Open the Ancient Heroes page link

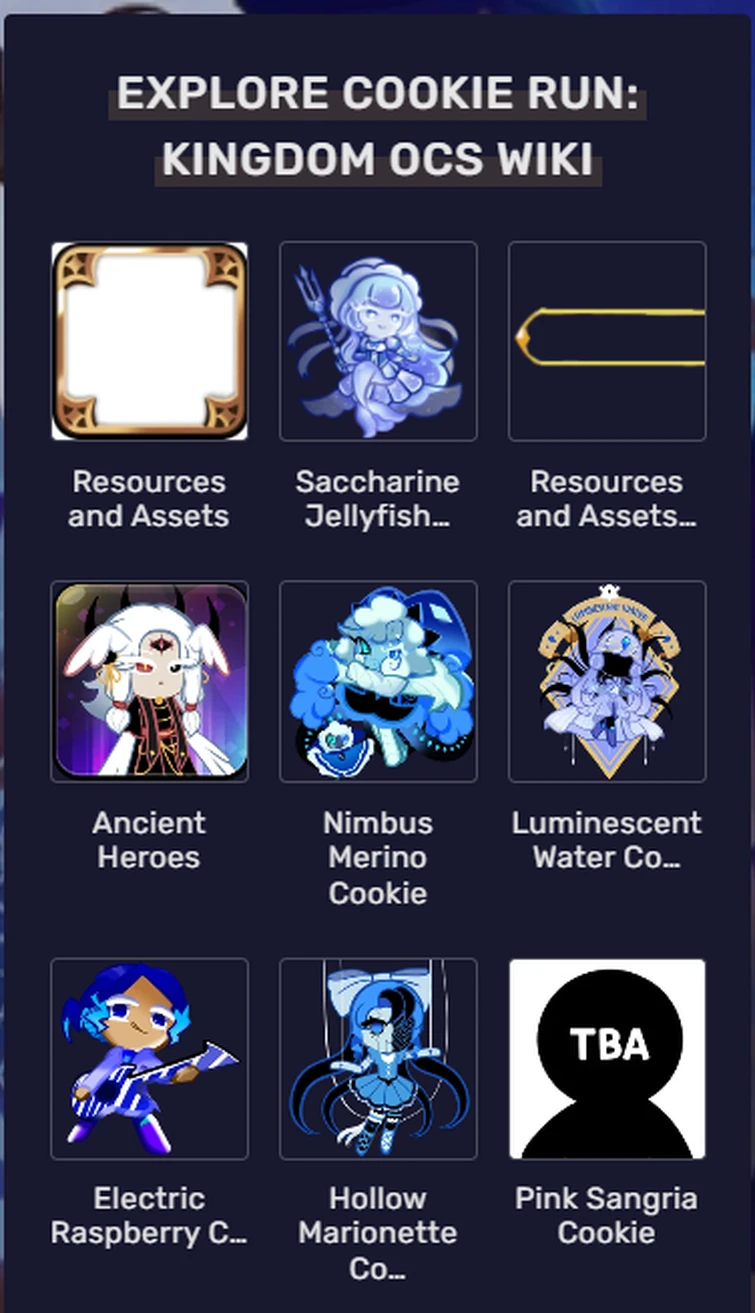(x=149, y=840)
